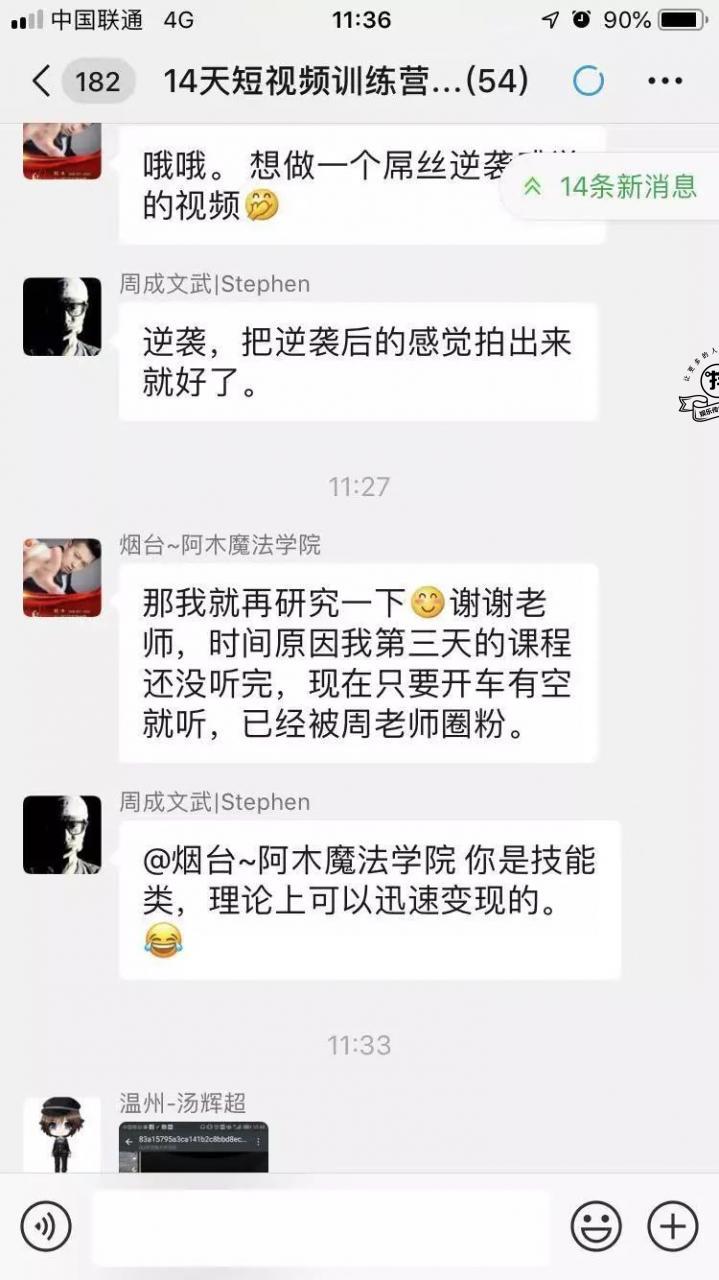Open the emoji sticker panel
Viewport: 719px width, 1280px height.
tap(596, 1226)
